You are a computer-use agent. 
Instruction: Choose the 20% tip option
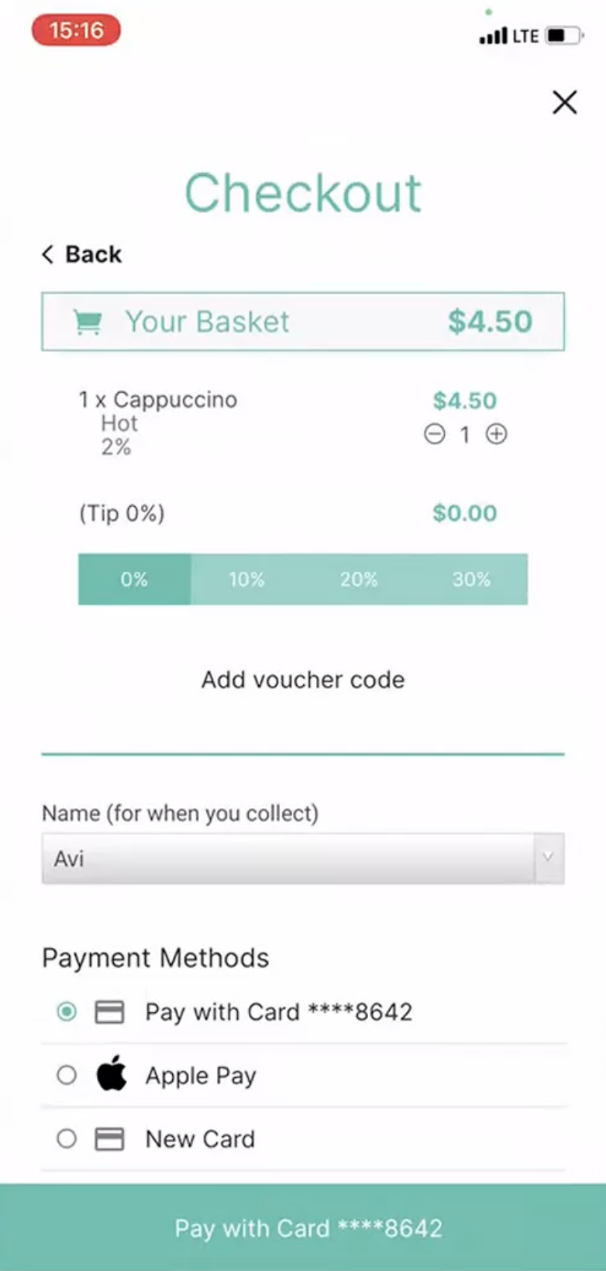pyautogui.click(x=359, y=579)
